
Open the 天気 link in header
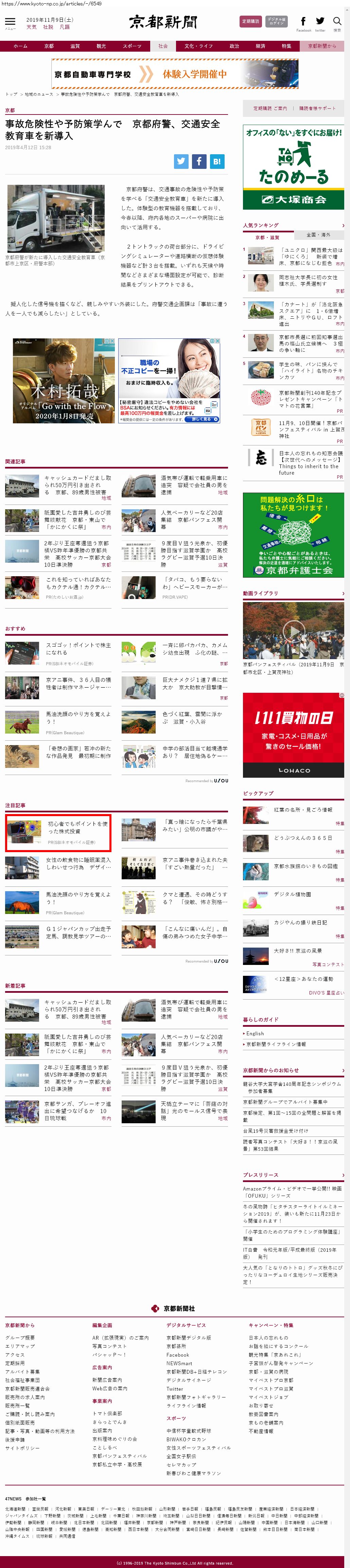coord(31,28)
